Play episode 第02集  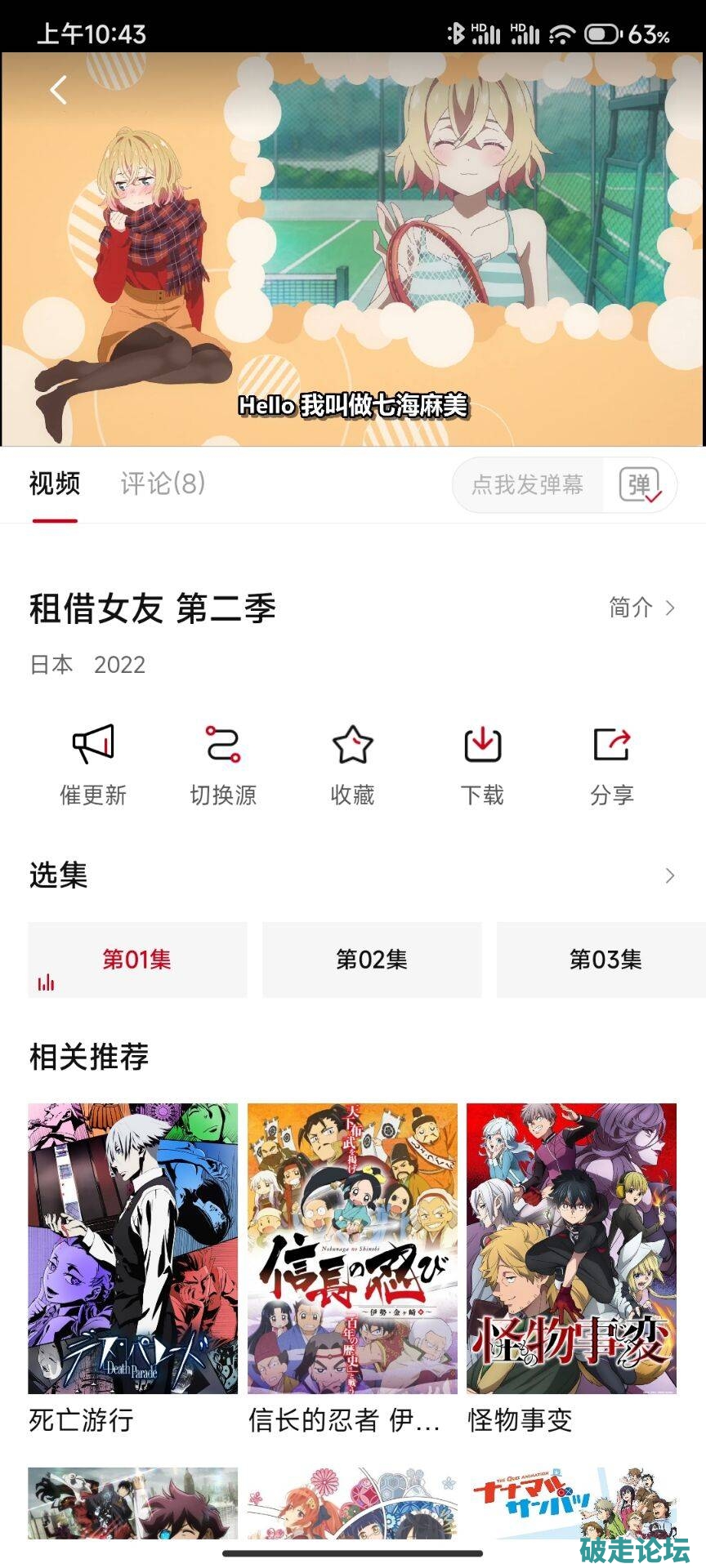click(372, 960)
